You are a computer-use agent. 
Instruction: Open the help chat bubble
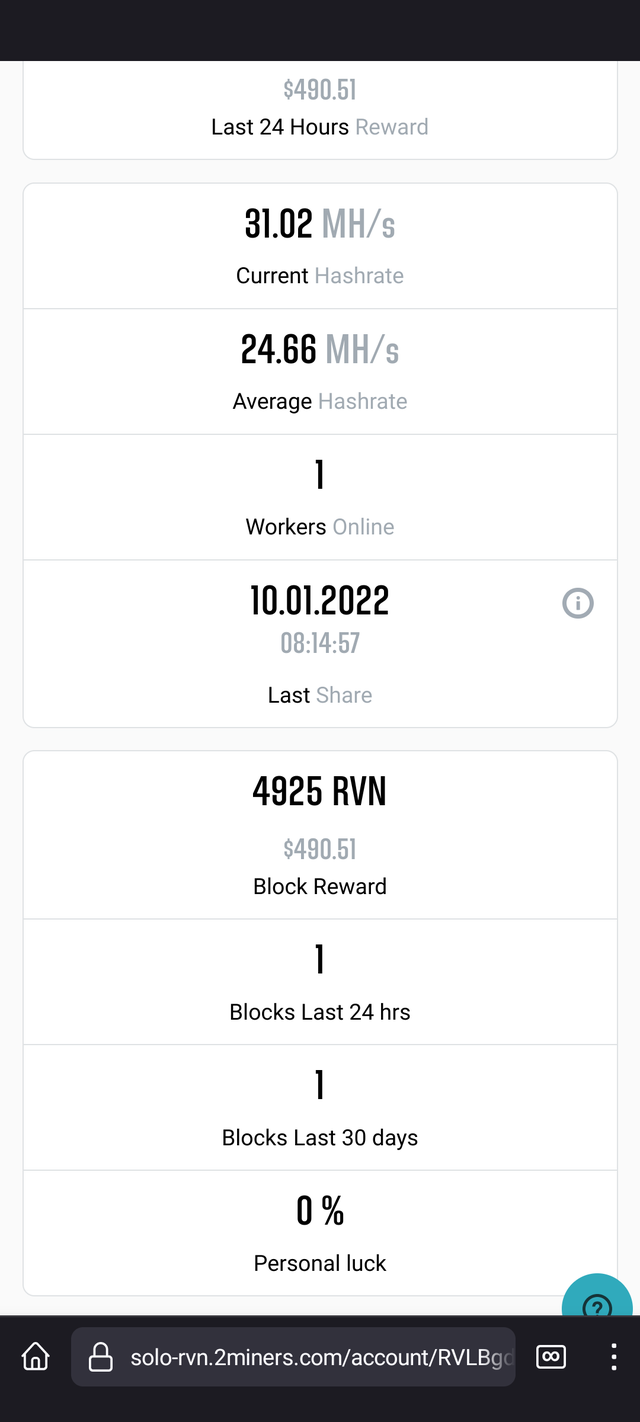pyautogui.click(x=597, y=1300)
